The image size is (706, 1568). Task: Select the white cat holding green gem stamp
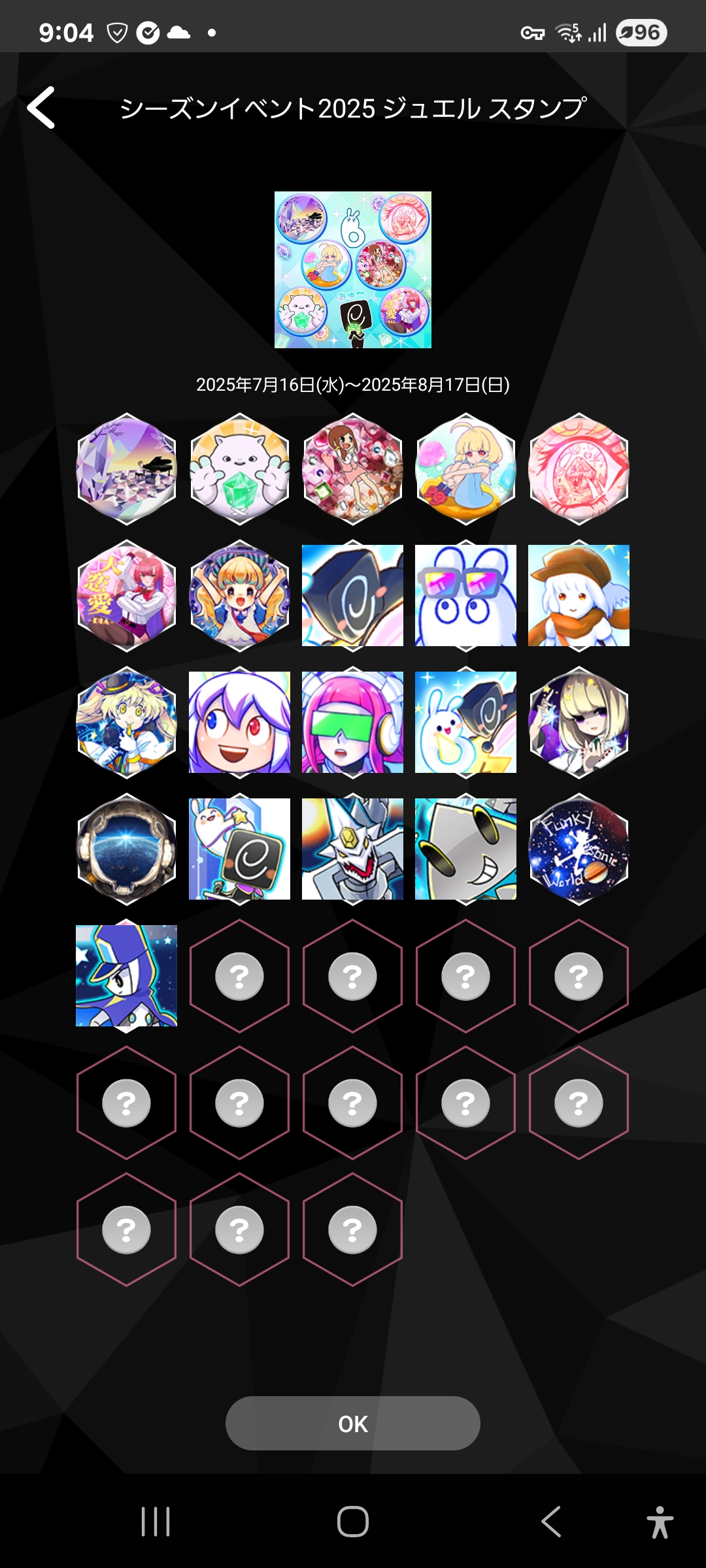pyautogui.click(x=239, y=469)
